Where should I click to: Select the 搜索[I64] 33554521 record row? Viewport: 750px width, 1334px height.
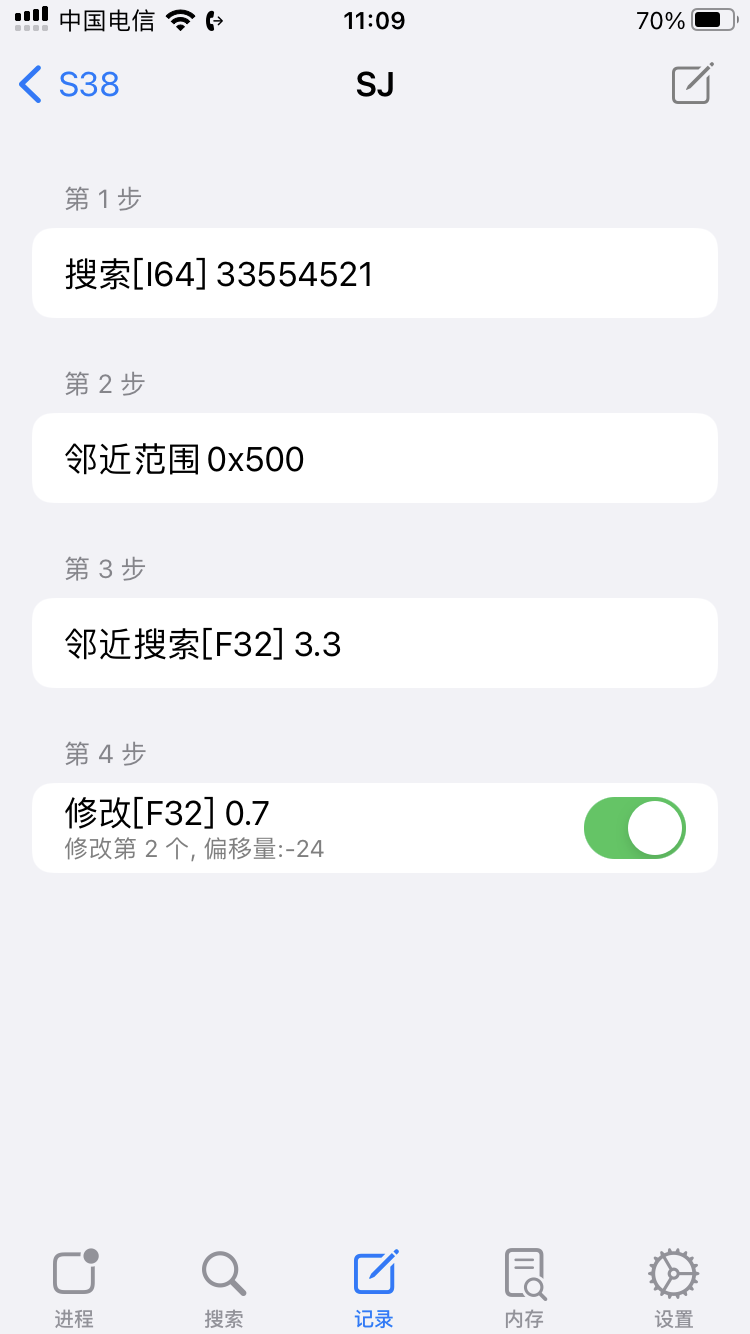(x=375, y=272)
